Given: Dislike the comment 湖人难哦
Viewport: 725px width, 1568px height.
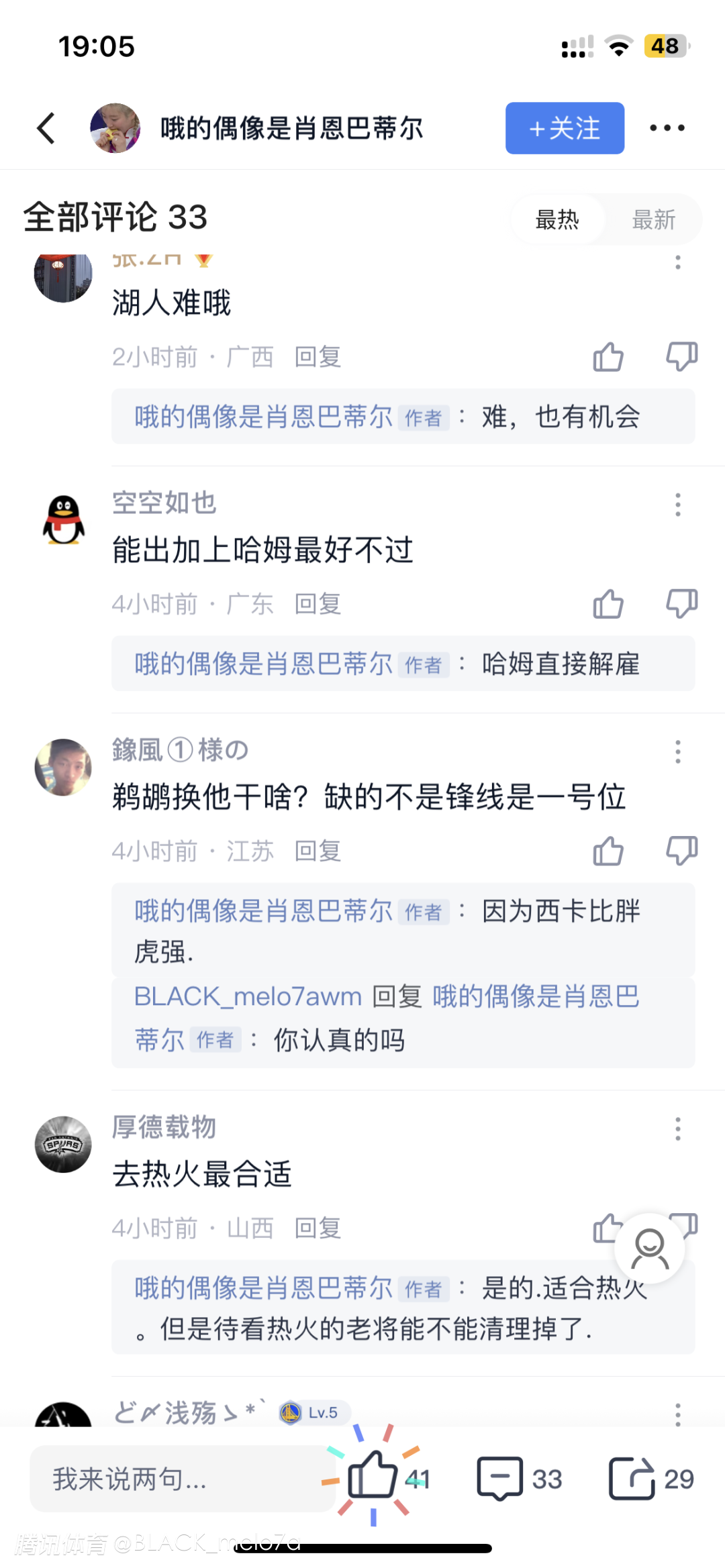Looking at the screenshot, I should pyautogui.click(x=681, y=357).
